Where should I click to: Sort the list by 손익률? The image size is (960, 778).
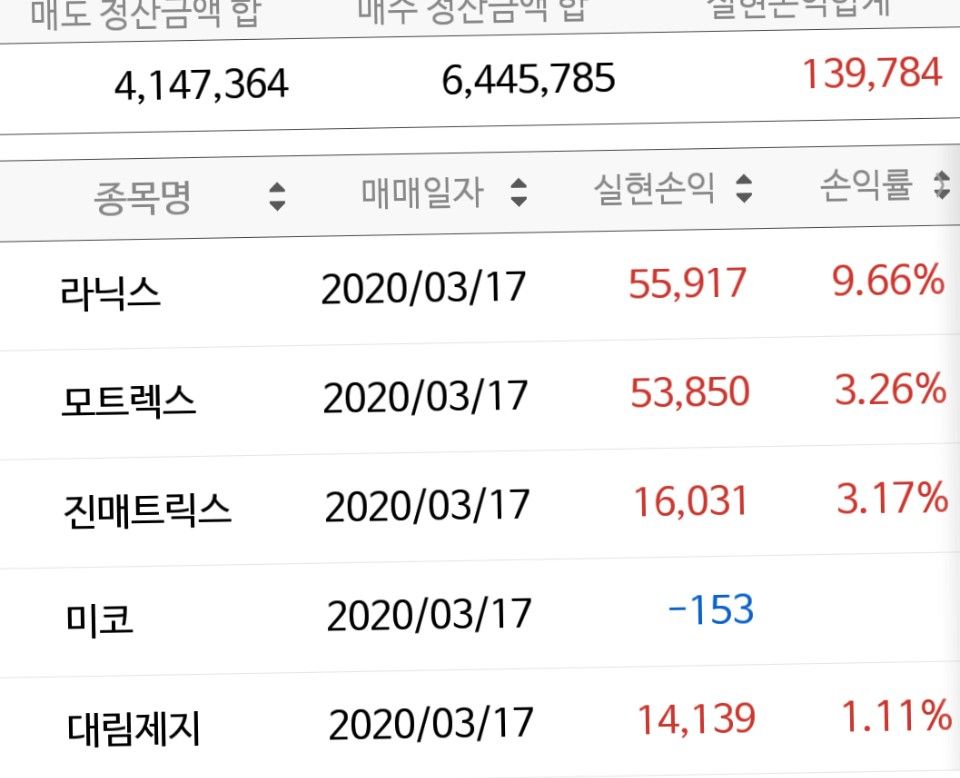939,185
